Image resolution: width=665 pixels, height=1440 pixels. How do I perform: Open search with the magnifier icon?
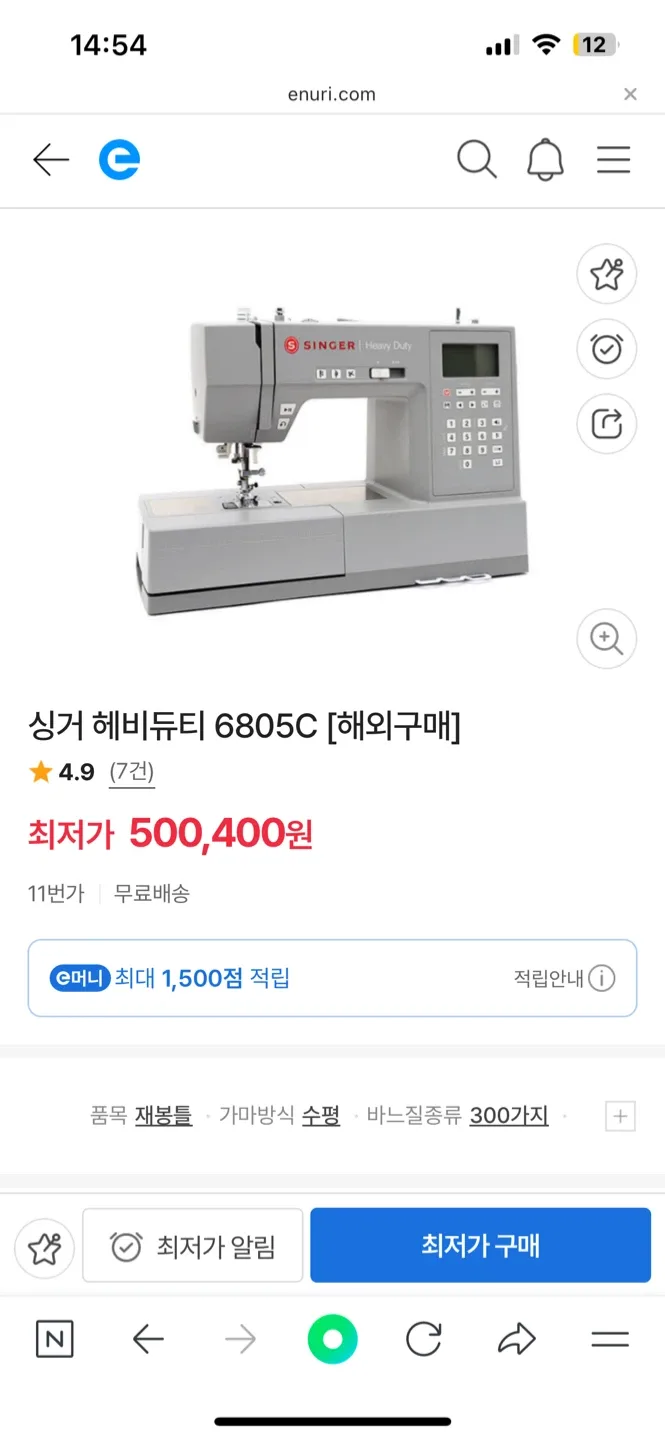[x=476, y=160]
